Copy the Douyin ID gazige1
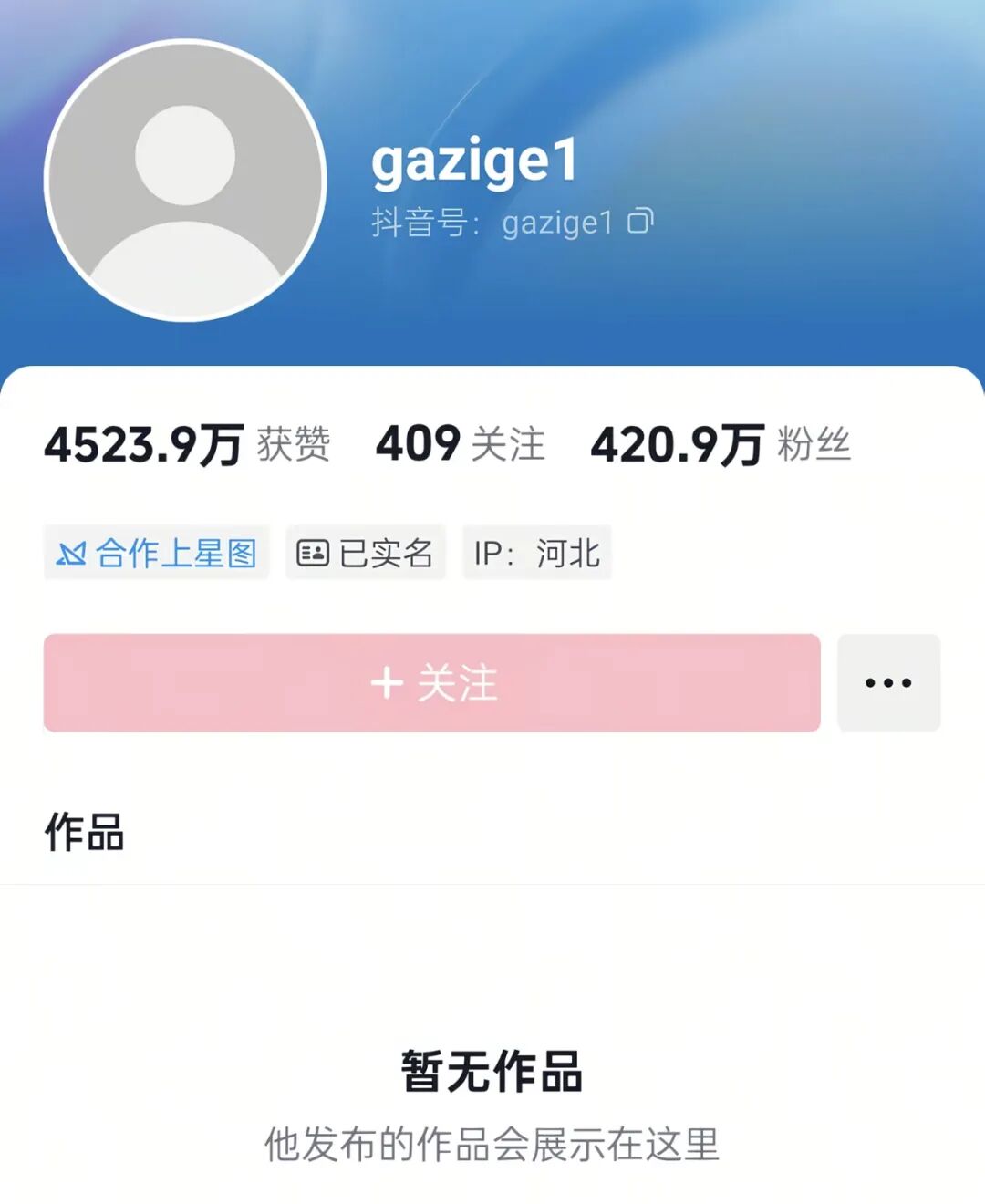985x1204 pixels. tap(641, 221)
